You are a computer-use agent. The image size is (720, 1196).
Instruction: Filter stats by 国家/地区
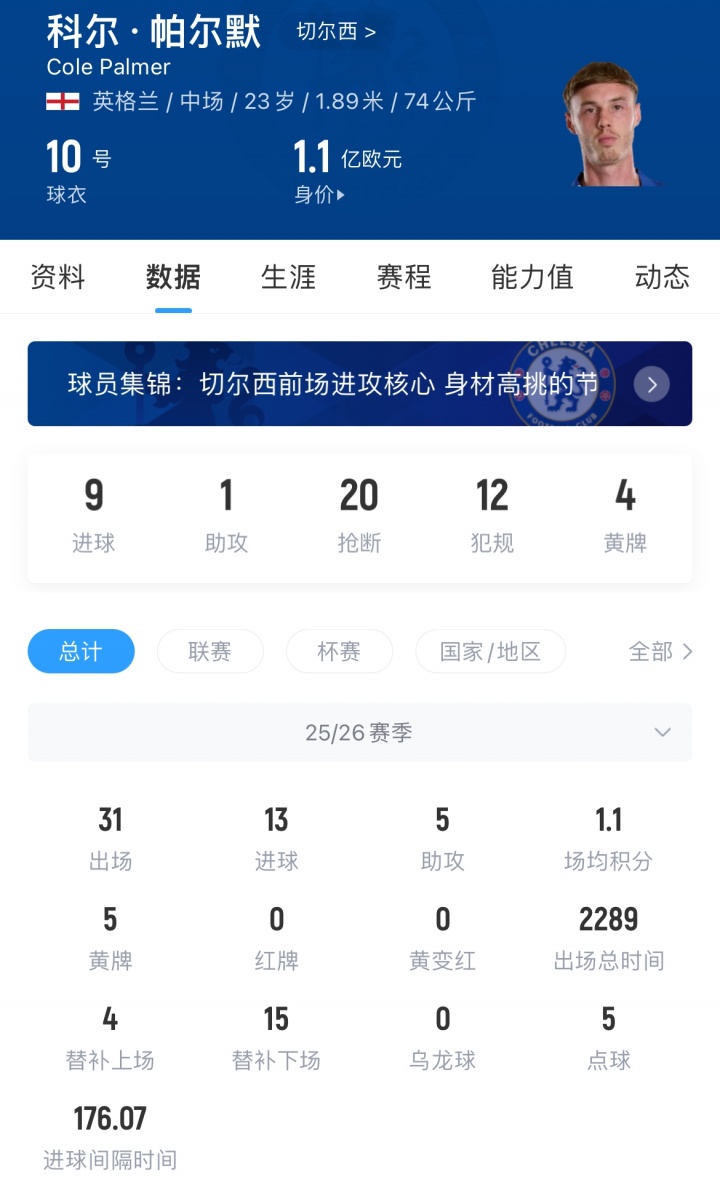point(490,651)
